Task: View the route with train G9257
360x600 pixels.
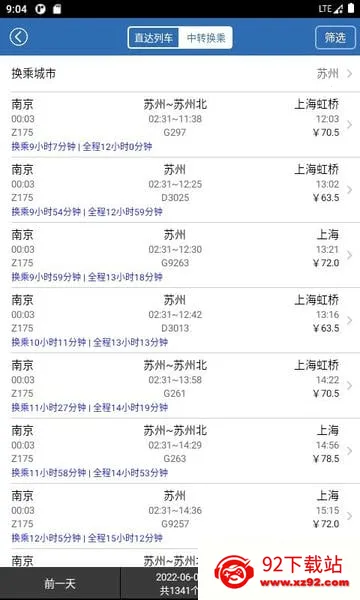Action: coord(180,516)
